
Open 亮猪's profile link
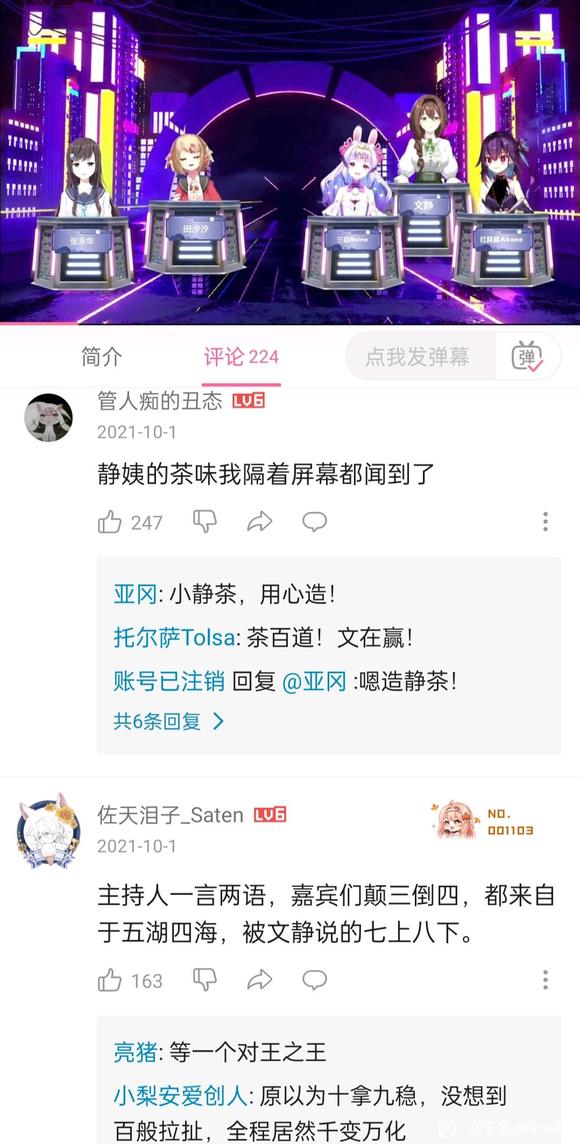(135, 1052)
